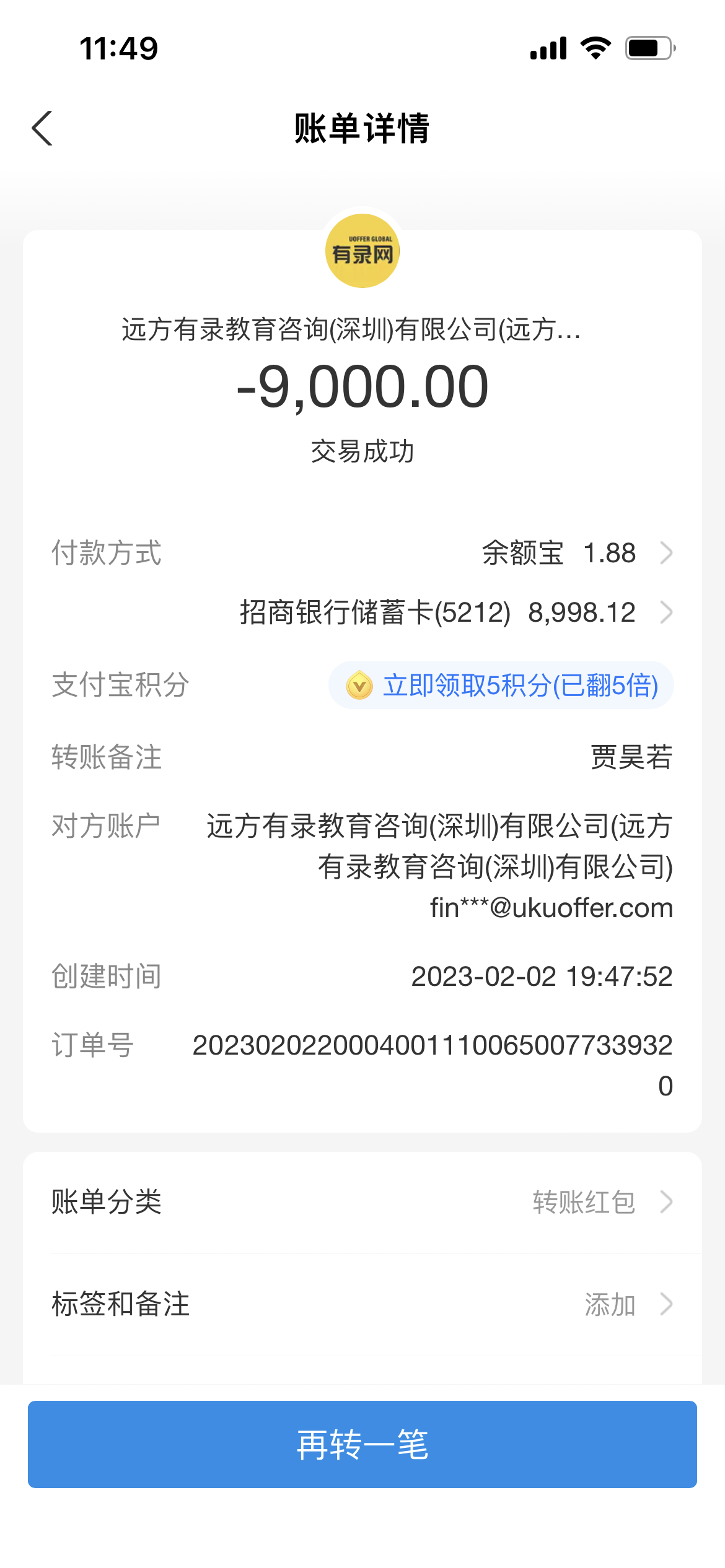Viewport: 725px width, 1568px height.
Task: Open the 账单分类 row
Action: (362, 1202)
